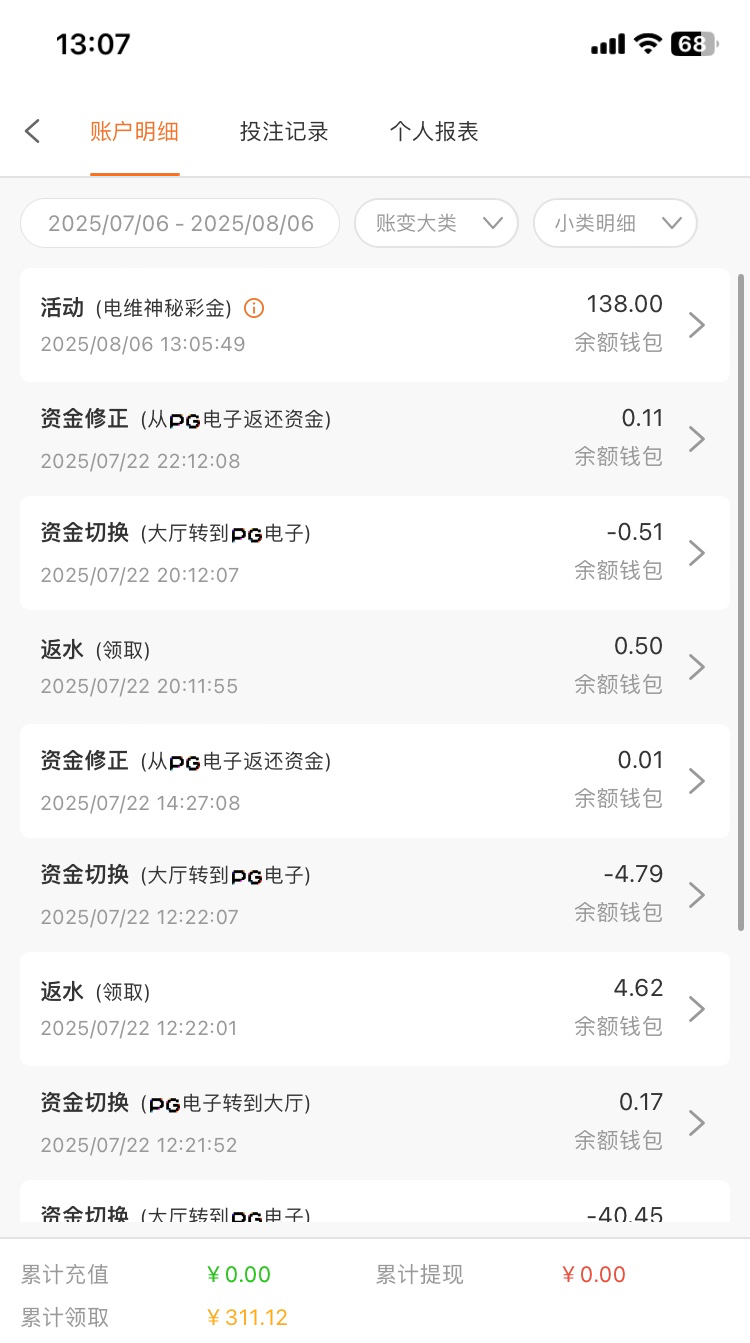This screenshot has height=1343, width=750.
Task: Switch to the 投注记录 tab
Action: [x=284, y=131]
